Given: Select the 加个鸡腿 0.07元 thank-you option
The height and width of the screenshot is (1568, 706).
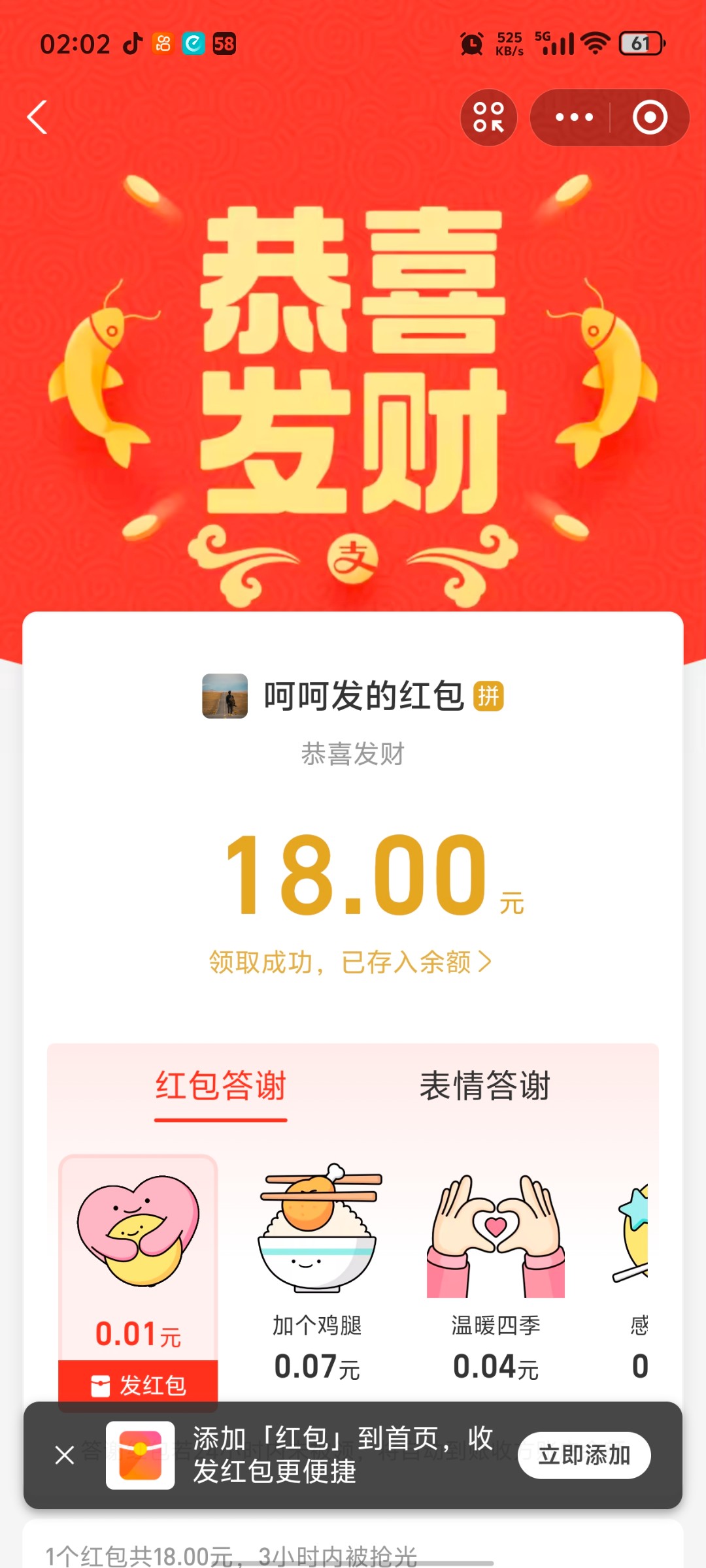Looking at the screenshot, I should coord(318,1274).
